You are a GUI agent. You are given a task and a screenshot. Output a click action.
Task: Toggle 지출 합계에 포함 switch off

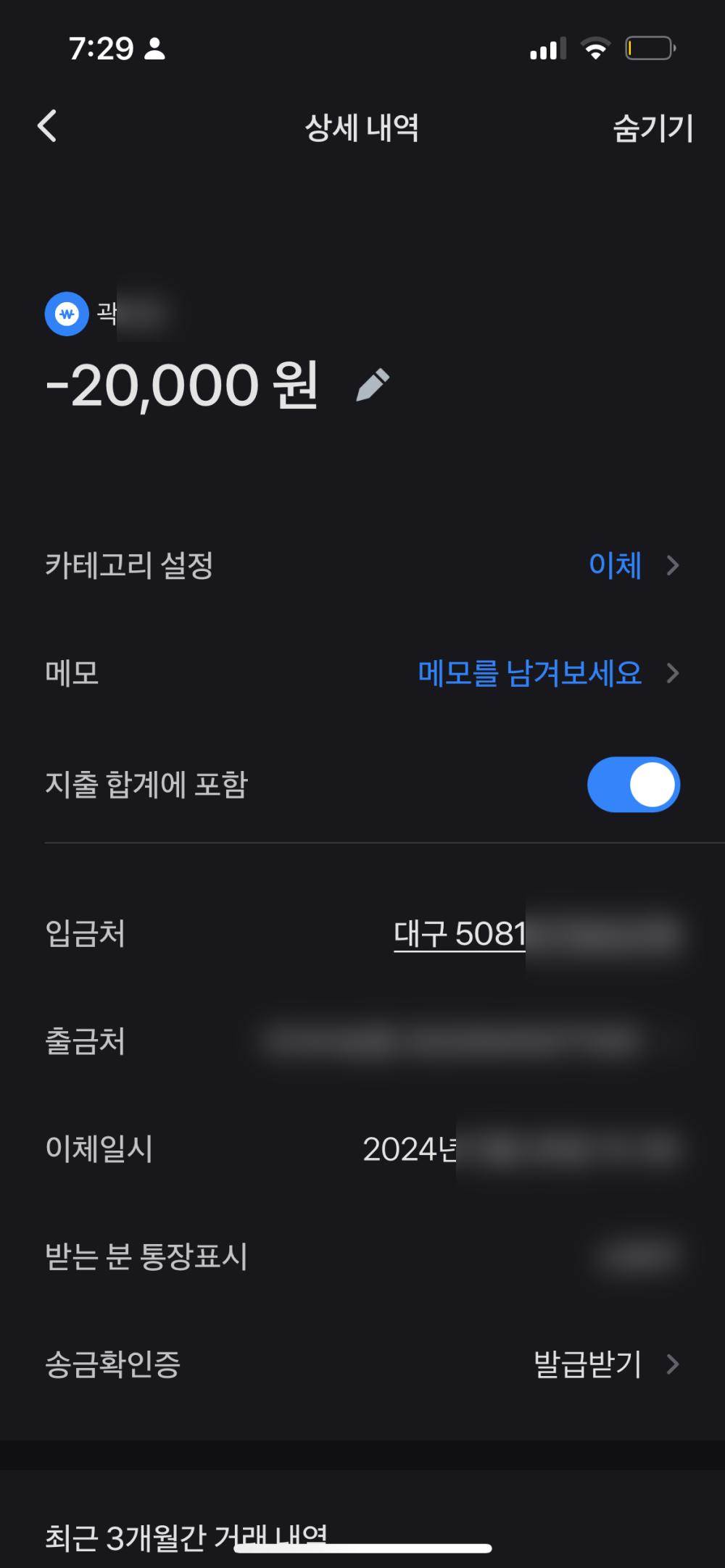coord(633,785)
